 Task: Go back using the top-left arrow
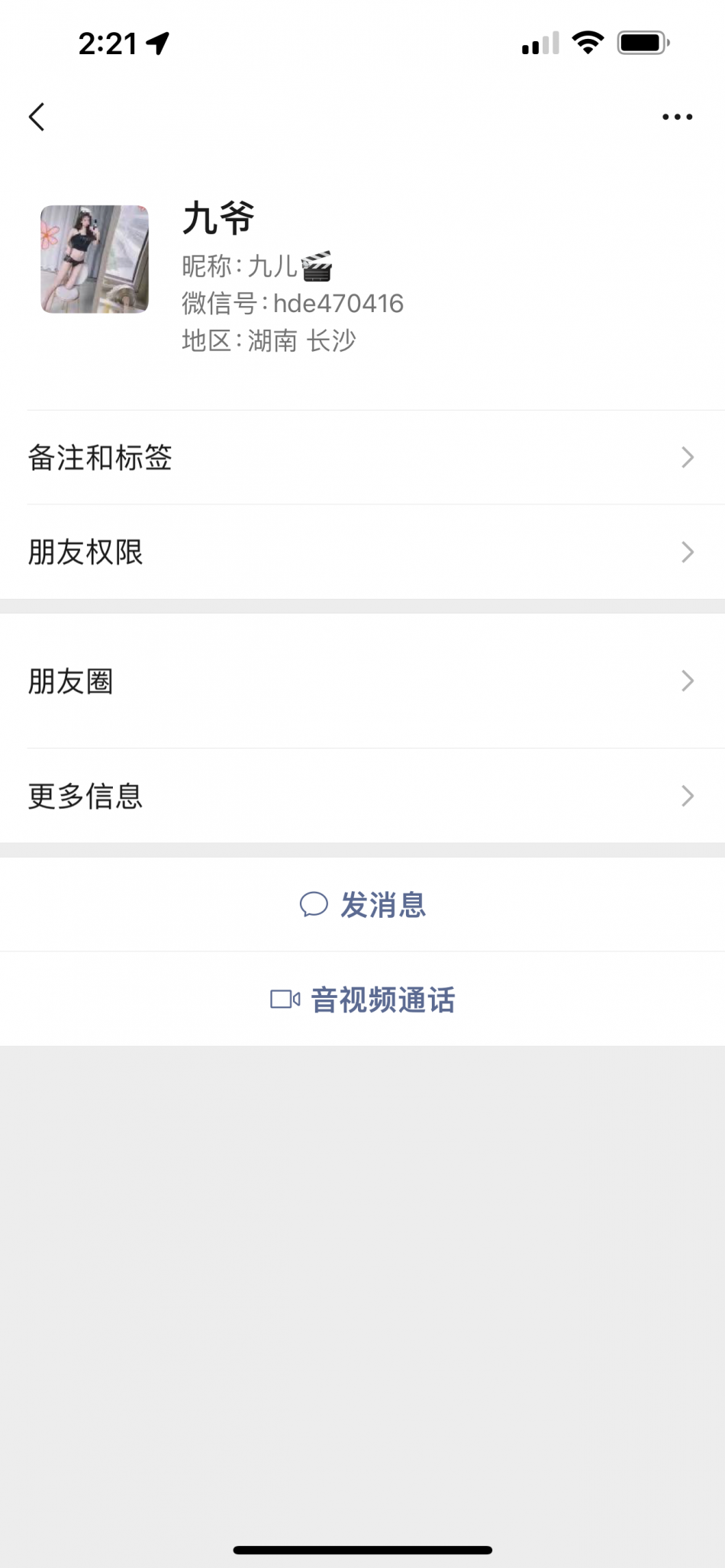37,117
